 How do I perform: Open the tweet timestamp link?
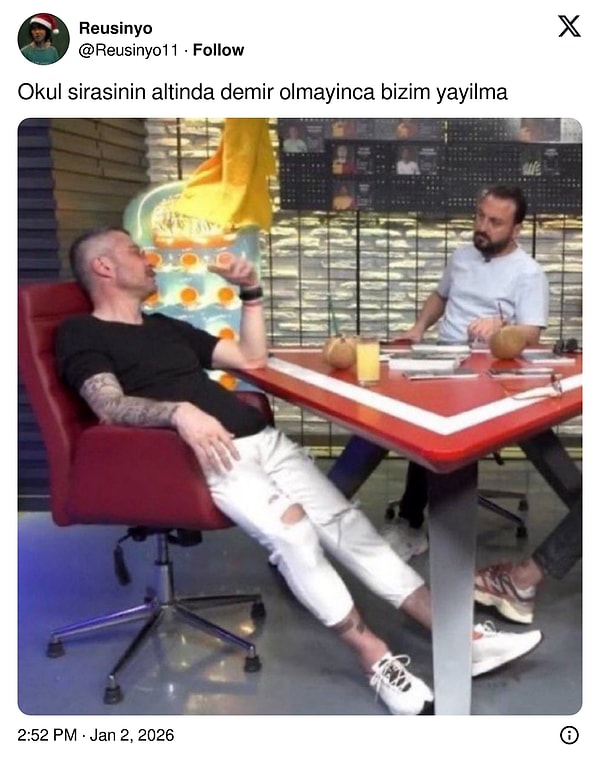(x=95, y=735)
